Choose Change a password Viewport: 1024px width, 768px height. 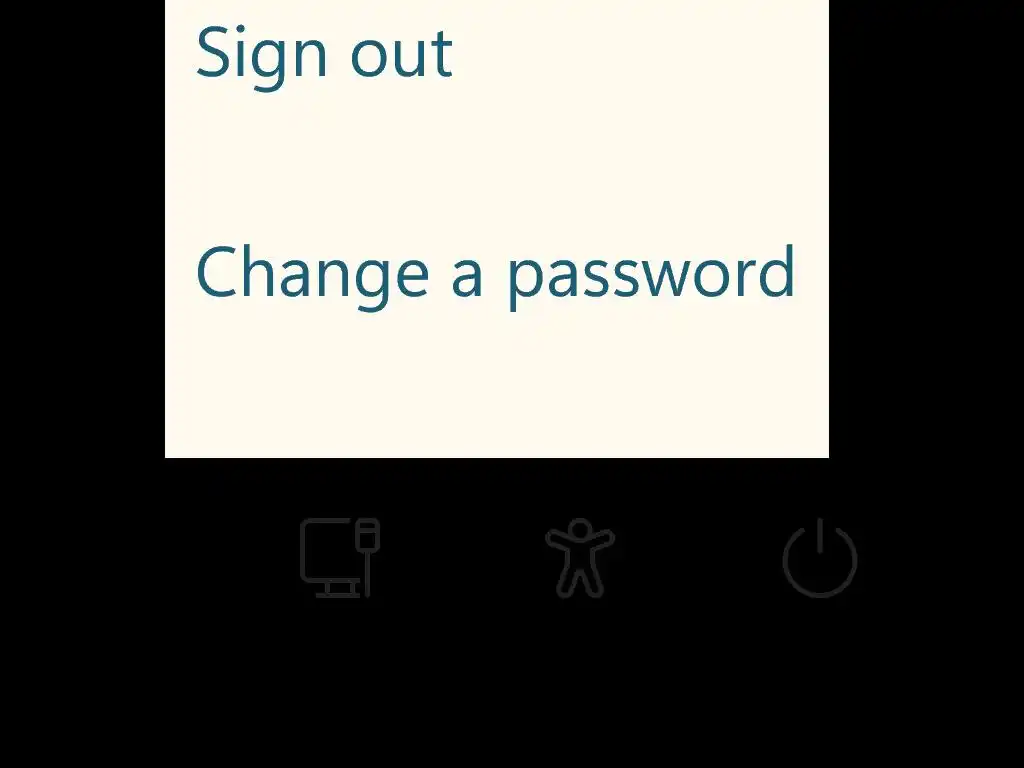click(495, 272)
